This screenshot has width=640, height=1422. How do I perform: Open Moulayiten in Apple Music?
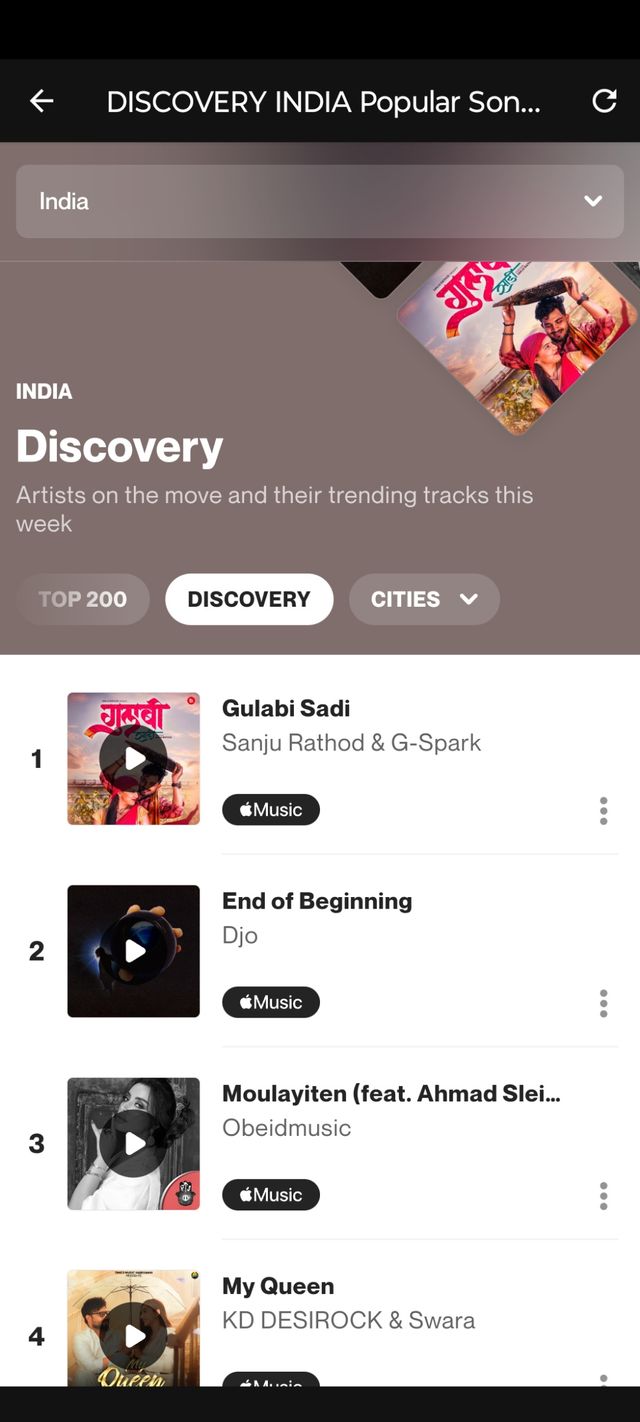[x=271, y=1195]
